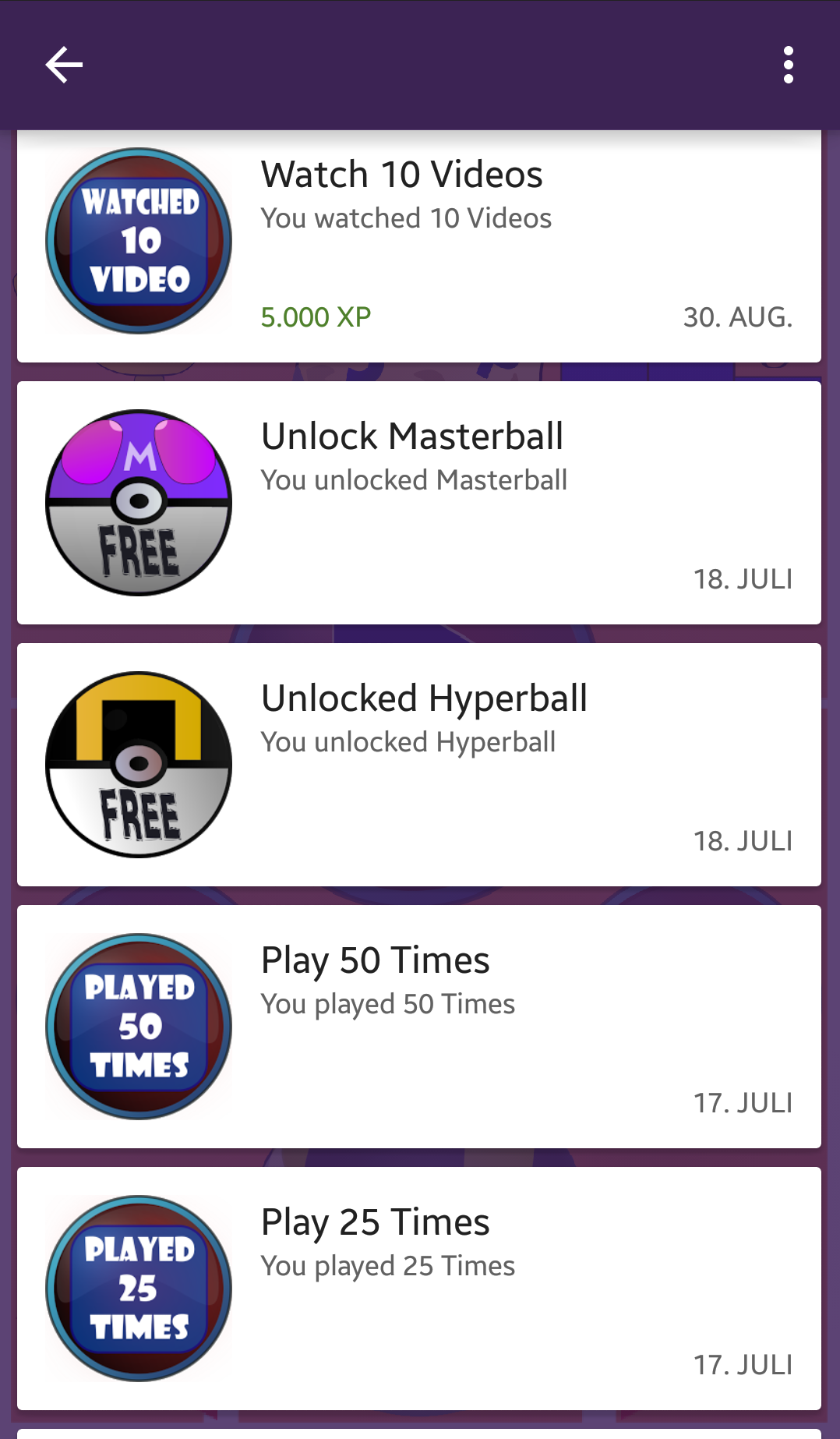The image size is (840, 1439).
Task: Open the Unlocked Hyperball achievement card
Action: (x=420, y=765)
